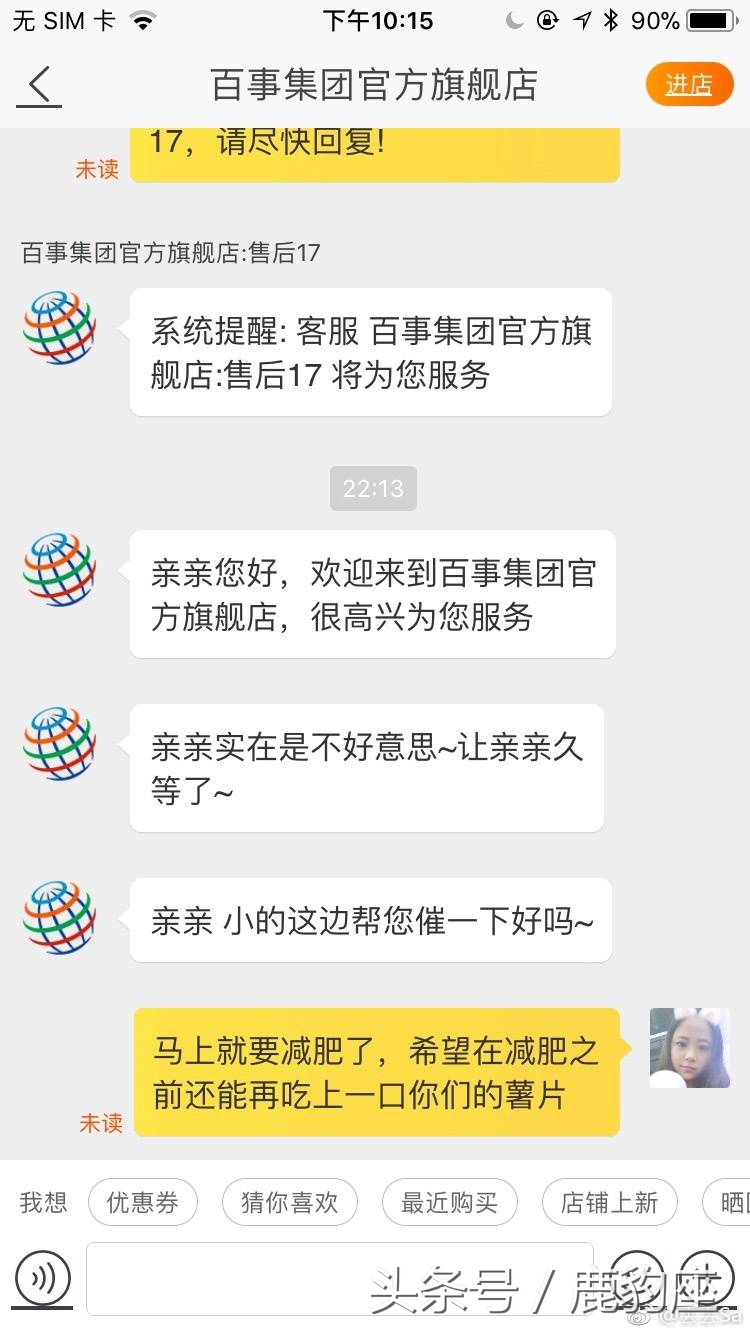Select the 优惠券 quick reply chip

click(143, 1203)
